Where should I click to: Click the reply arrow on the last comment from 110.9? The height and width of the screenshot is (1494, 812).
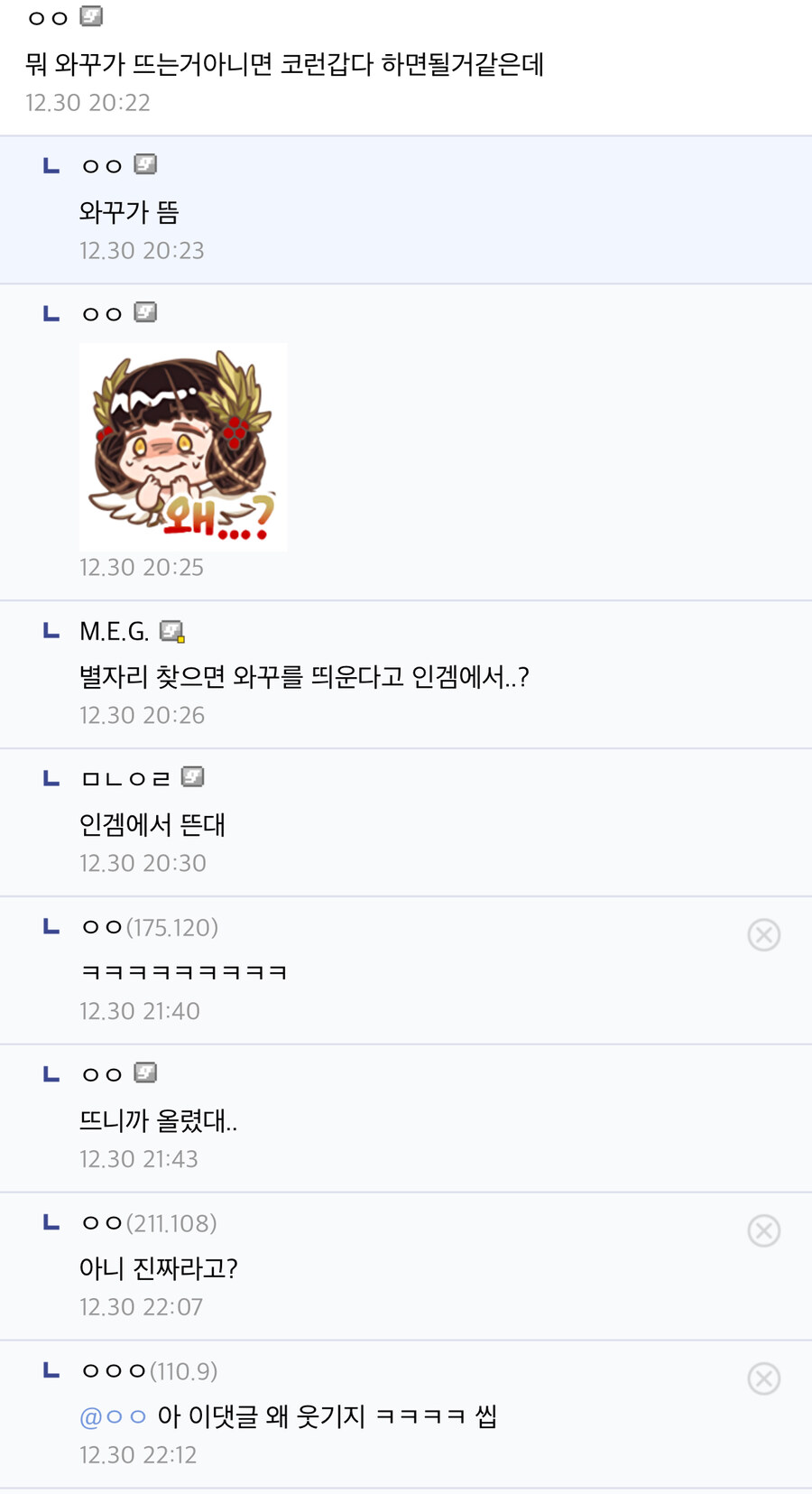click(51, 1369)
